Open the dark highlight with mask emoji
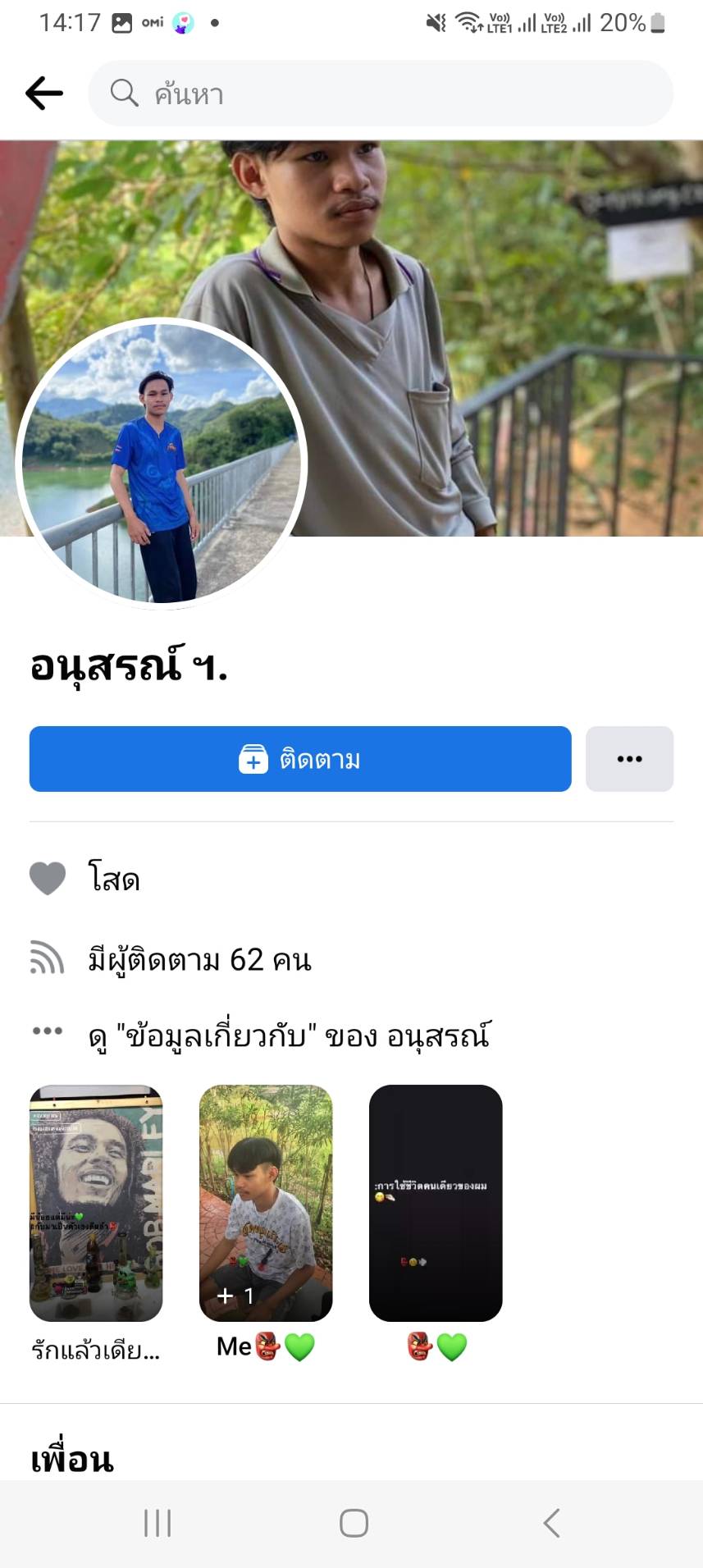Screen dimensions: 703x1568 (436, 1203)
